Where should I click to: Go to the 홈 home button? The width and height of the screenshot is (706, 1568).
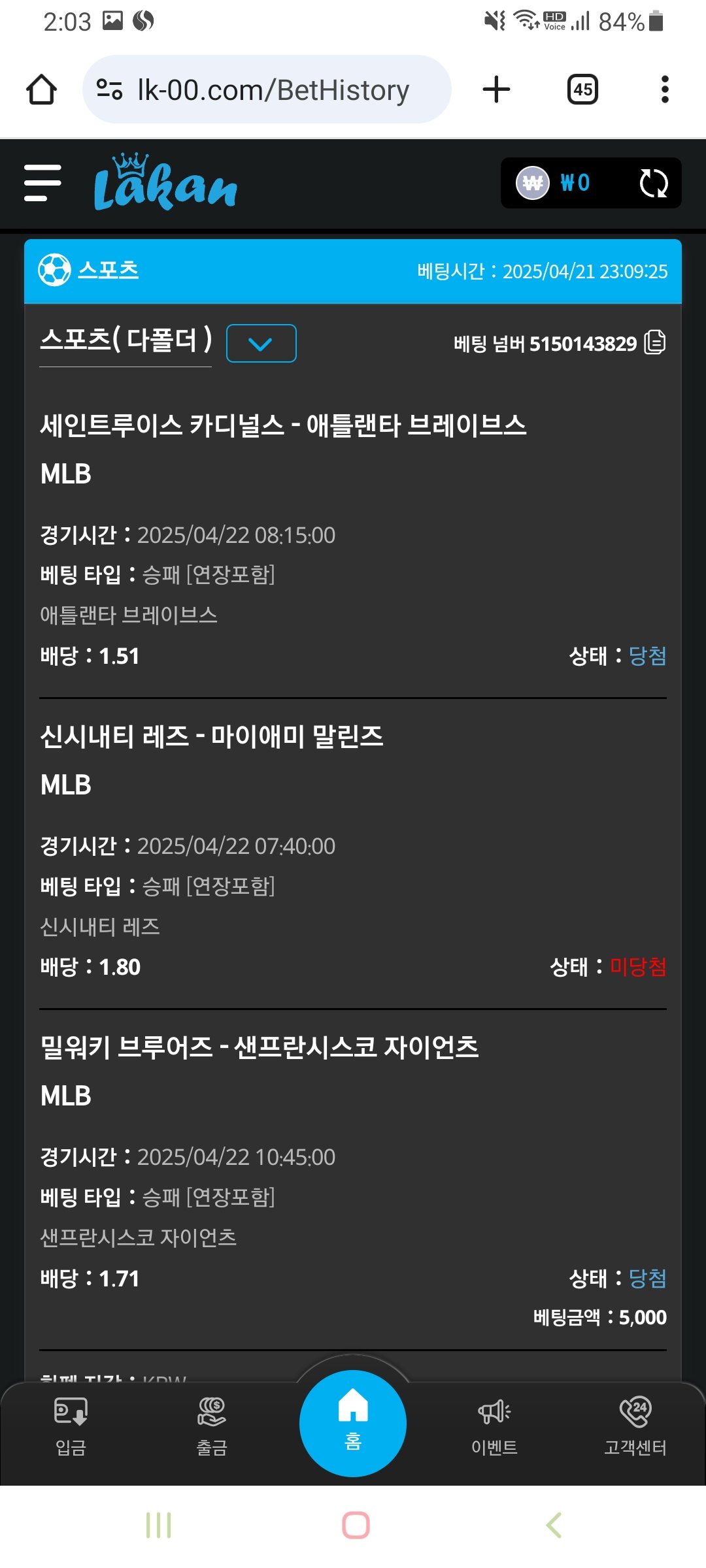pyautogui.click(x=353, y=1423)
